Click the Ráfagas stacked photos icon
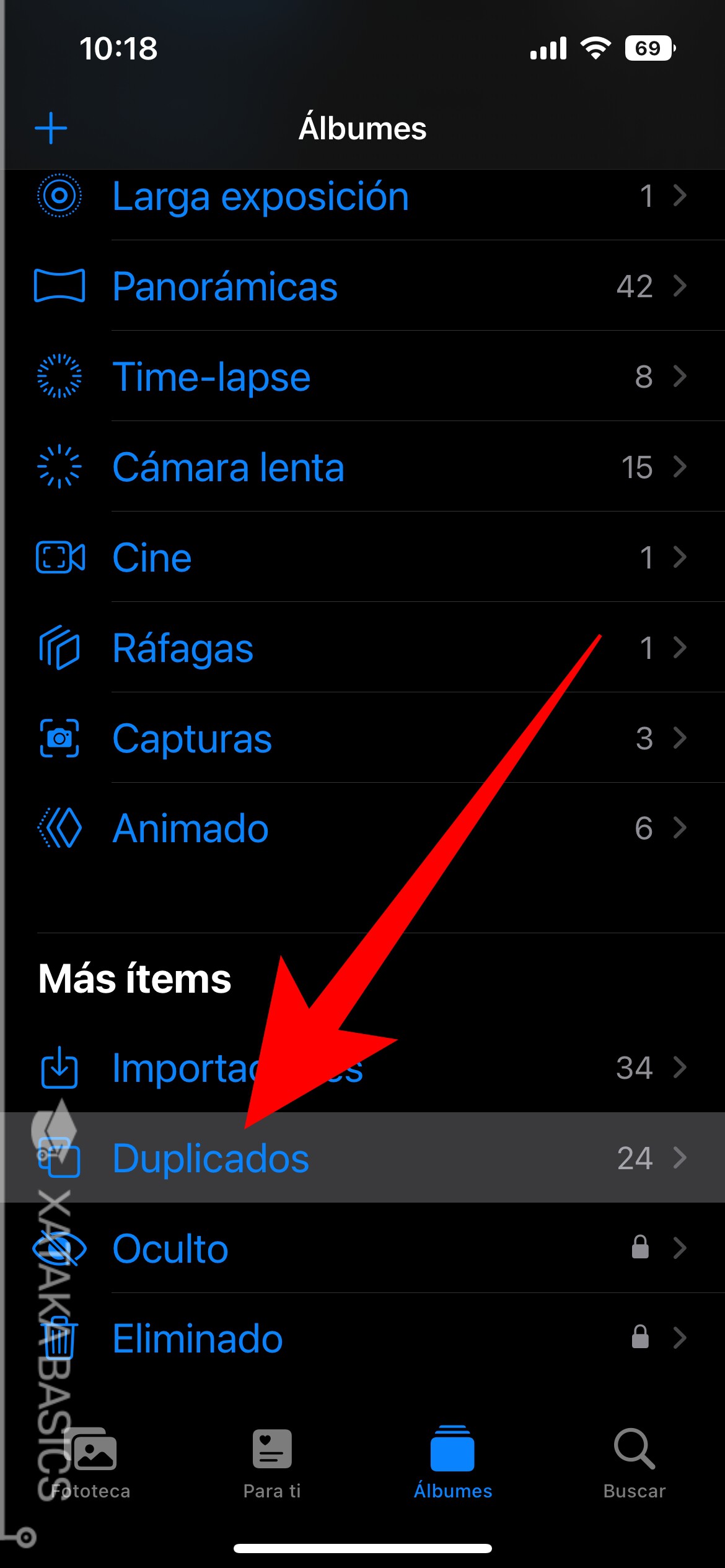 (60, 648)
